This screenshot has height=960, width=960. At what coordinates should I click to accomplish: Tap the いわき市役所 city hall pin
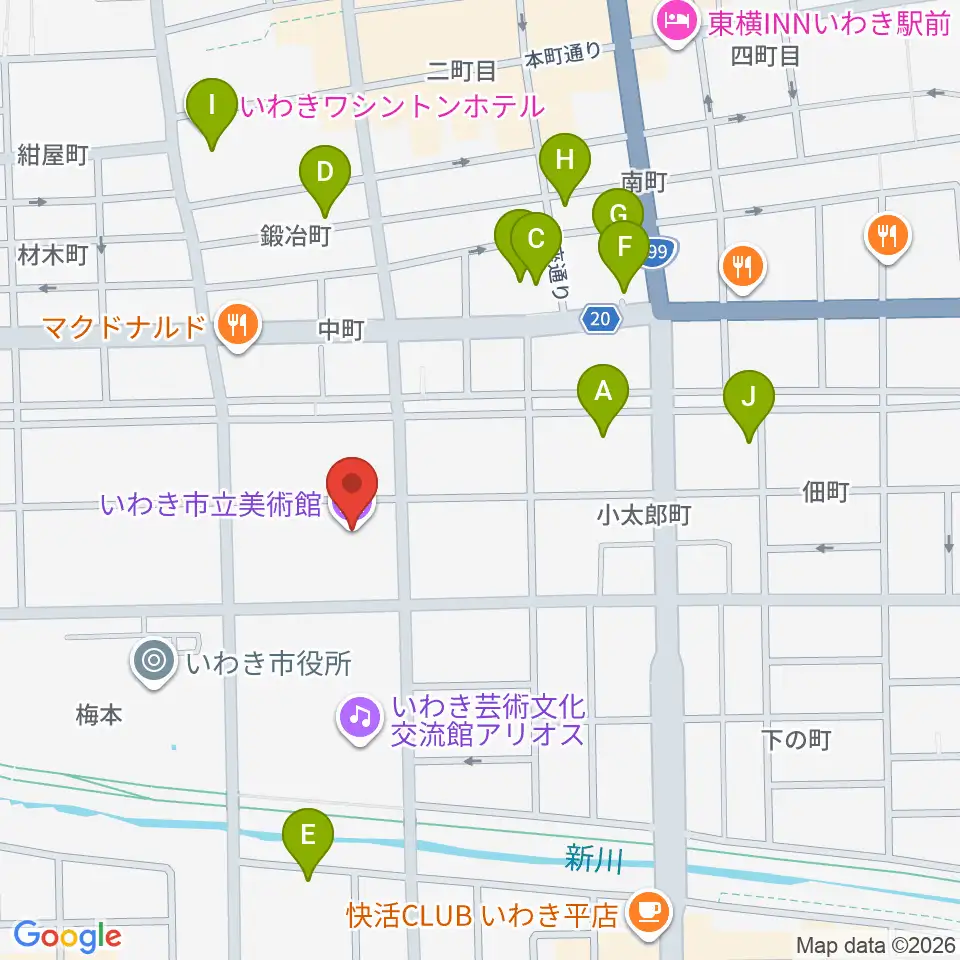(x=154, y=662)
